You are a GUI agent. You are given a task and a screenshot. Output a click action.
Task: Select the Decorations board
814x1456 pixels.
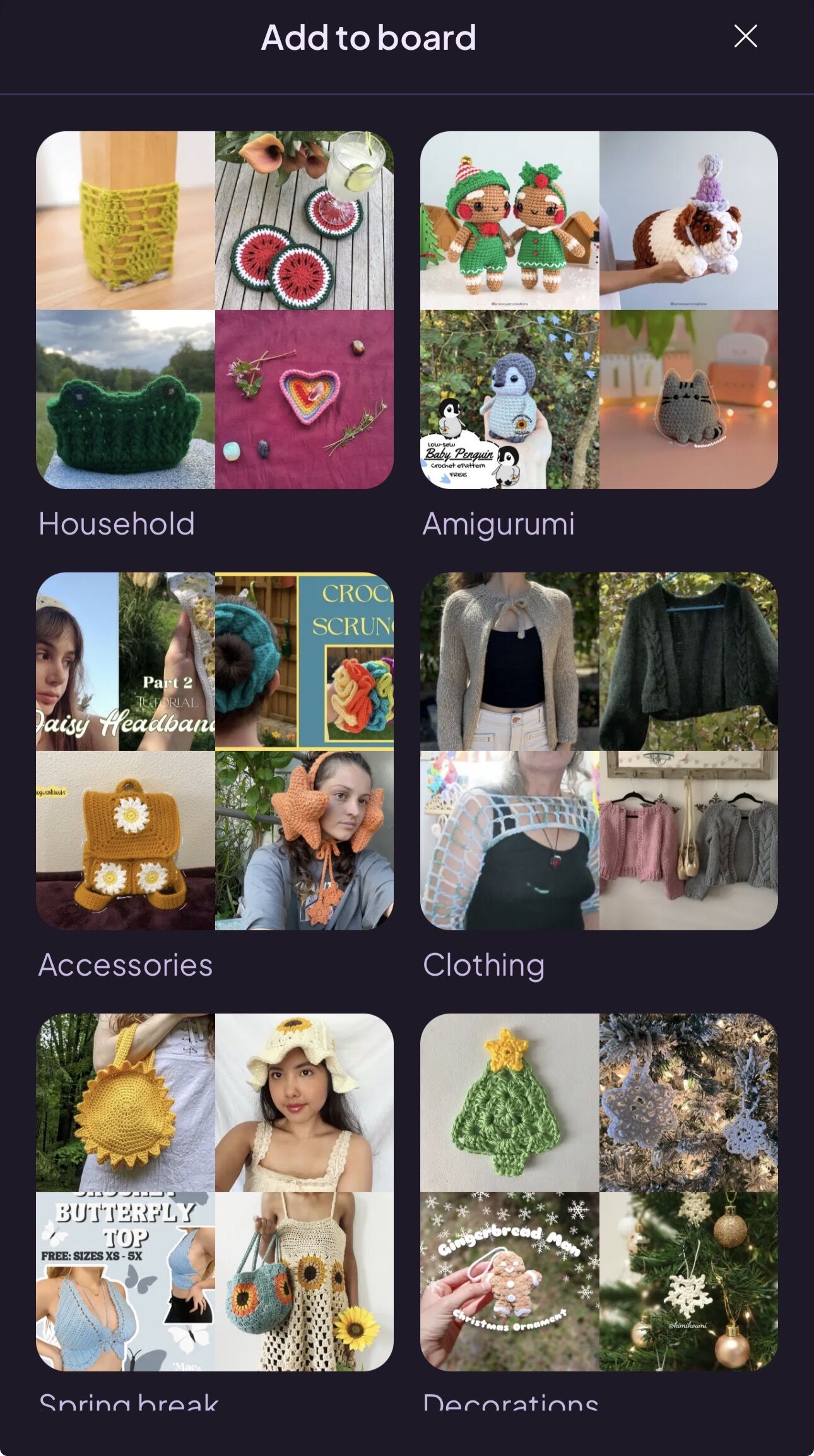click(599, 1192)
